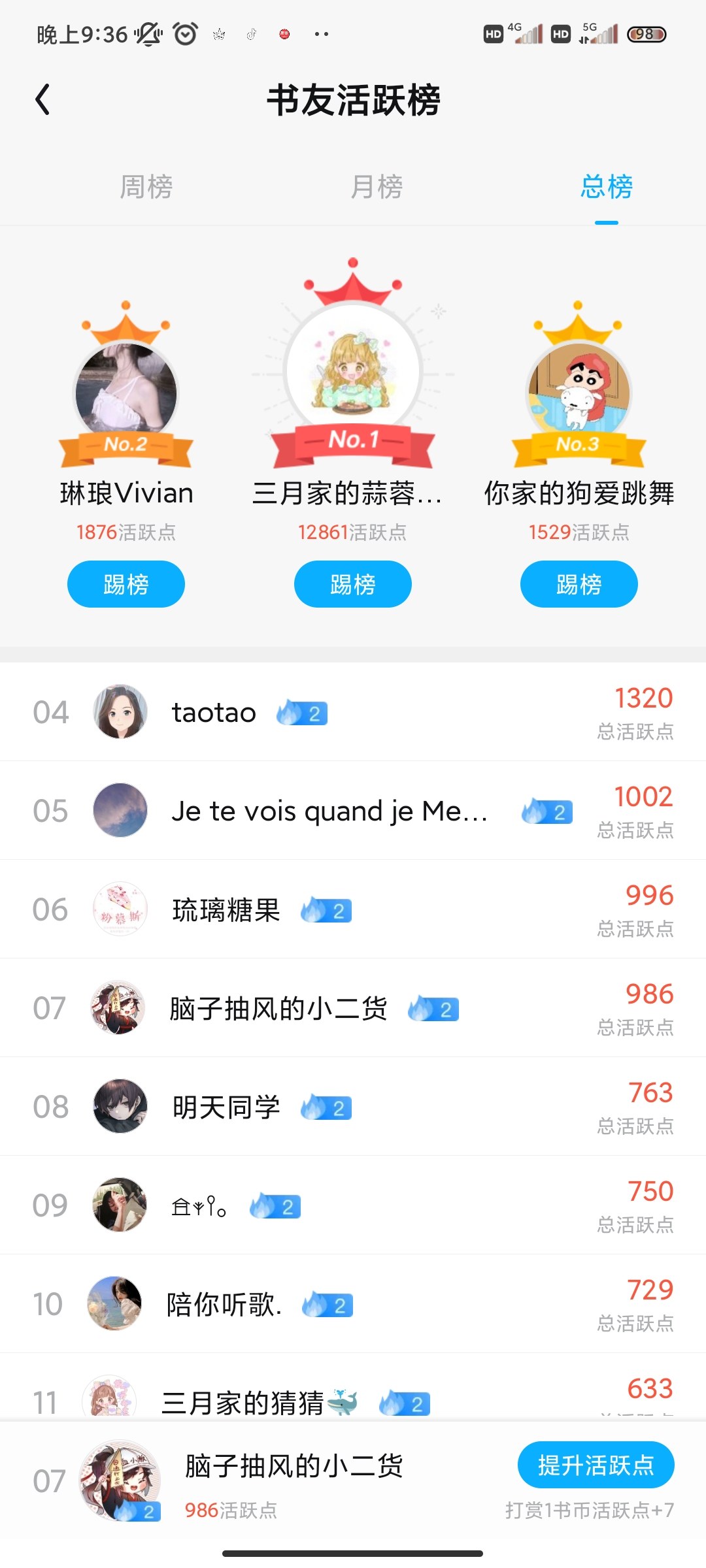Open 琉璃糖果's profile row

[353, 909]
